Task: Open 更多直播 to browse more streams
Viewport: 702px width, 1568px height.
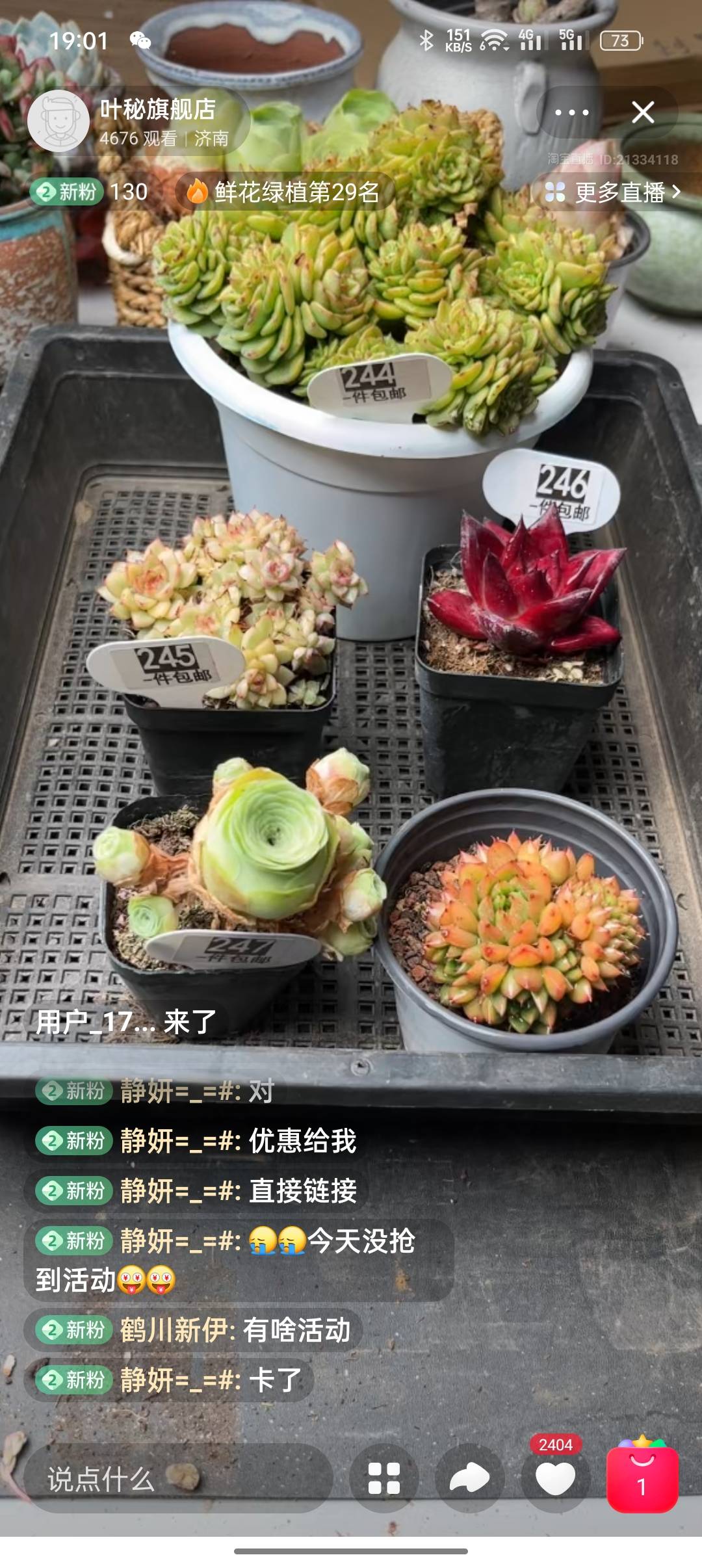Action: click(x=614, y=192)
